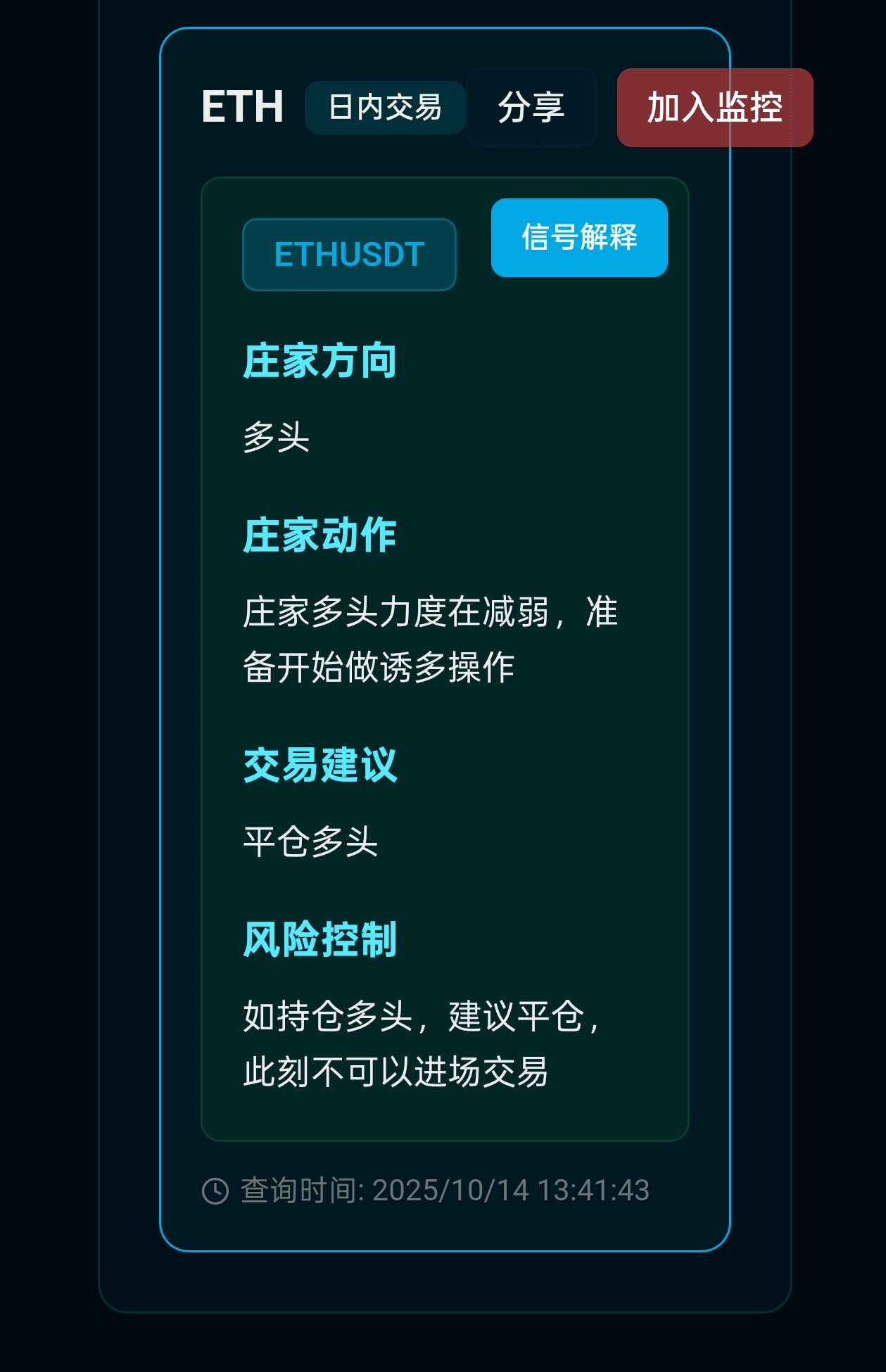886x1372 pixels.
Task: Tap the 分享 share button
Action: pyautogui.click(x=531, y=108)
